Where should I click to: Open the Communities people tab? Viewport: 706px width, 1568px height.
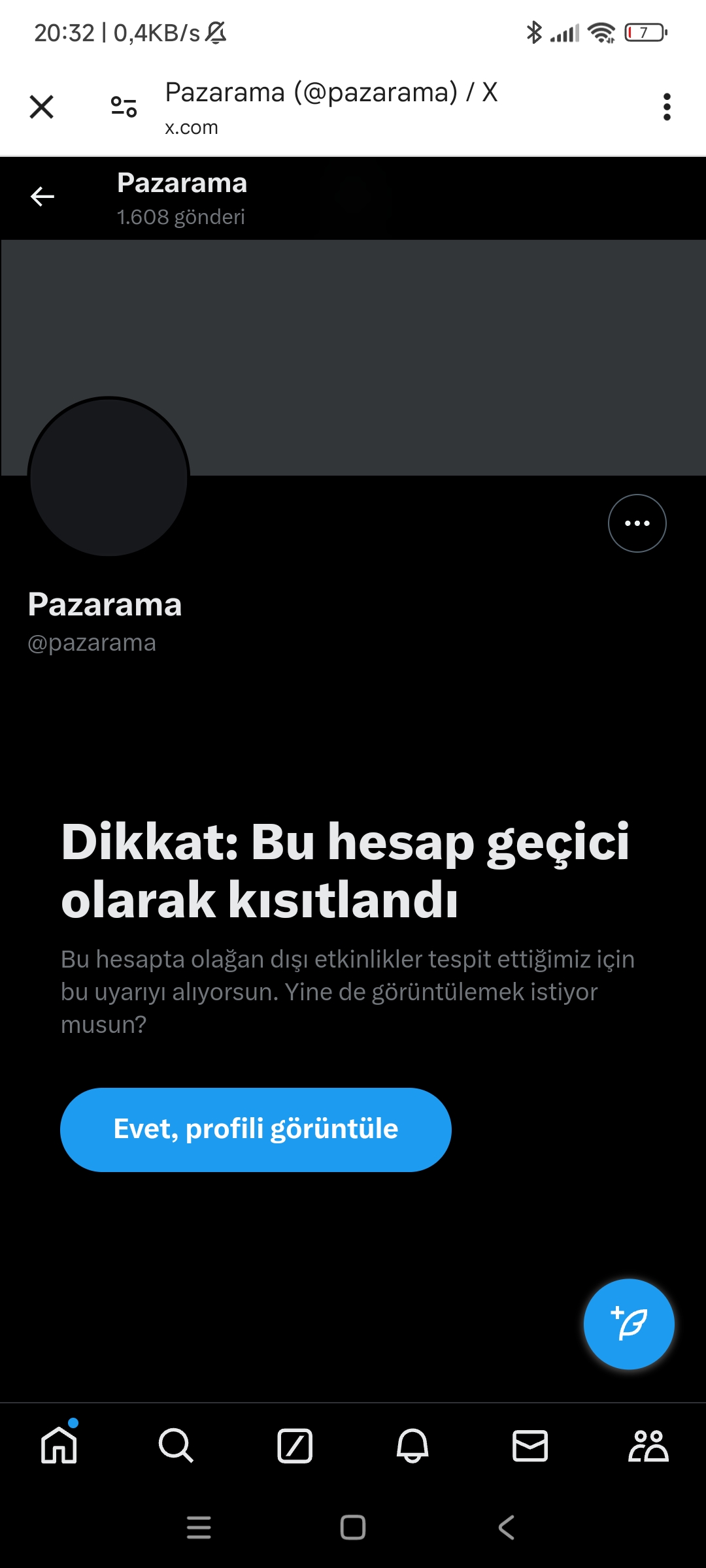coord(648,1445)
